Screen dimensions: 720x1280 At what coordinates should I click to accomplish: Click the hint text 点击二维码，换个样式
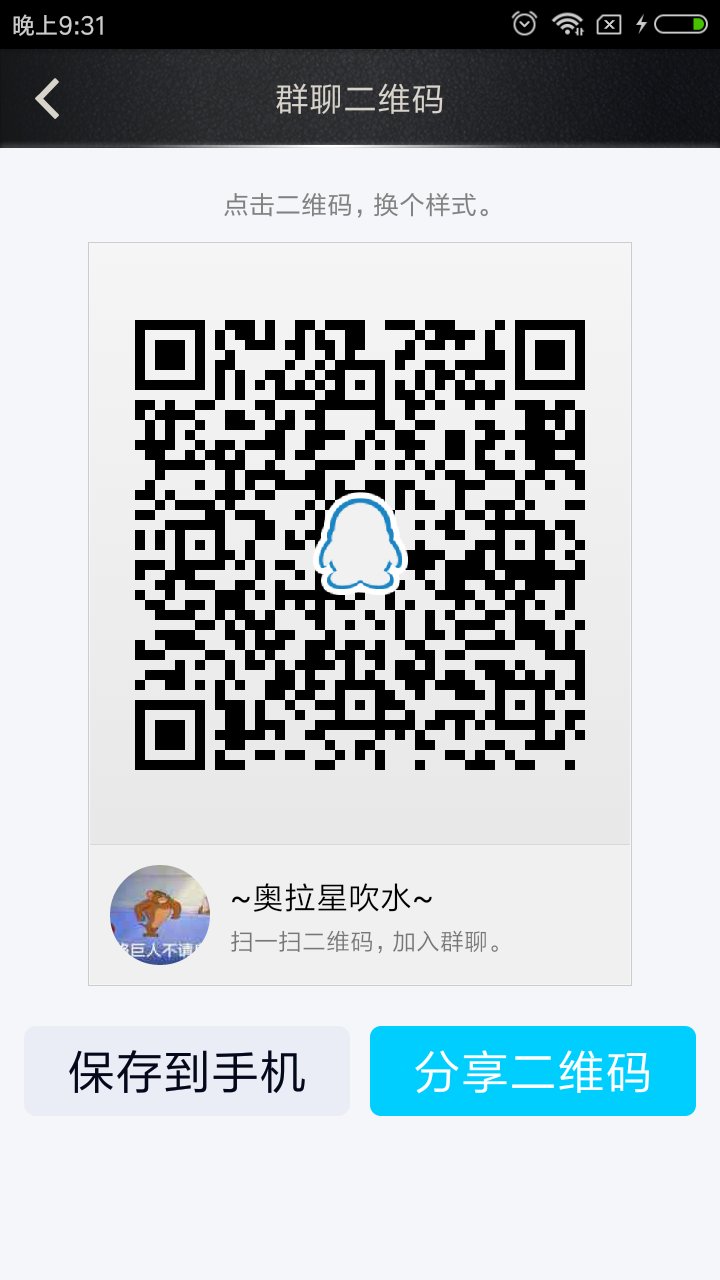click(x=360, y=206)
